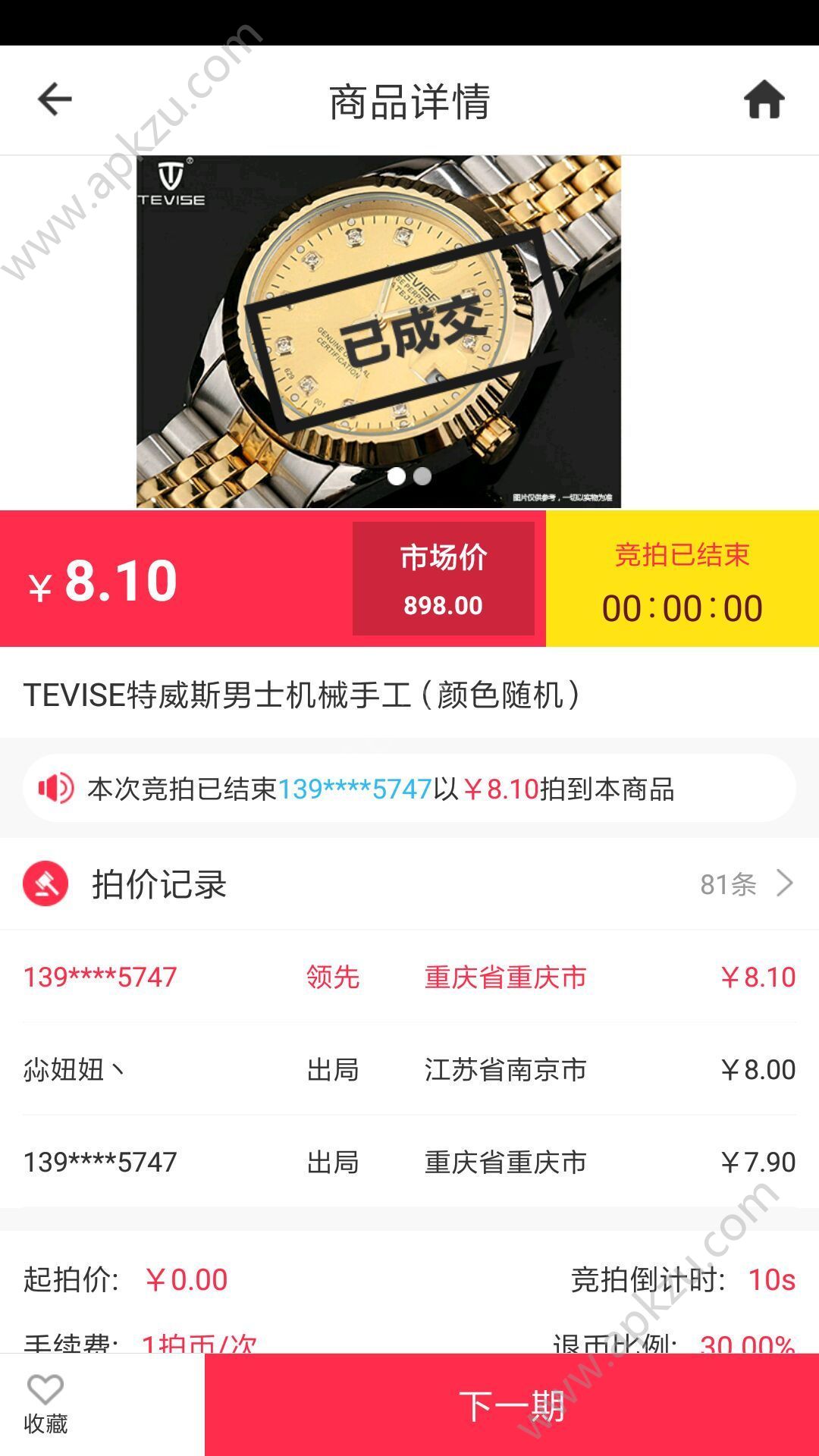Click the 市场价 898.00 panel
Image resolution: width=819 pixels, height=1456 pixels.
(x=444, y=580)
